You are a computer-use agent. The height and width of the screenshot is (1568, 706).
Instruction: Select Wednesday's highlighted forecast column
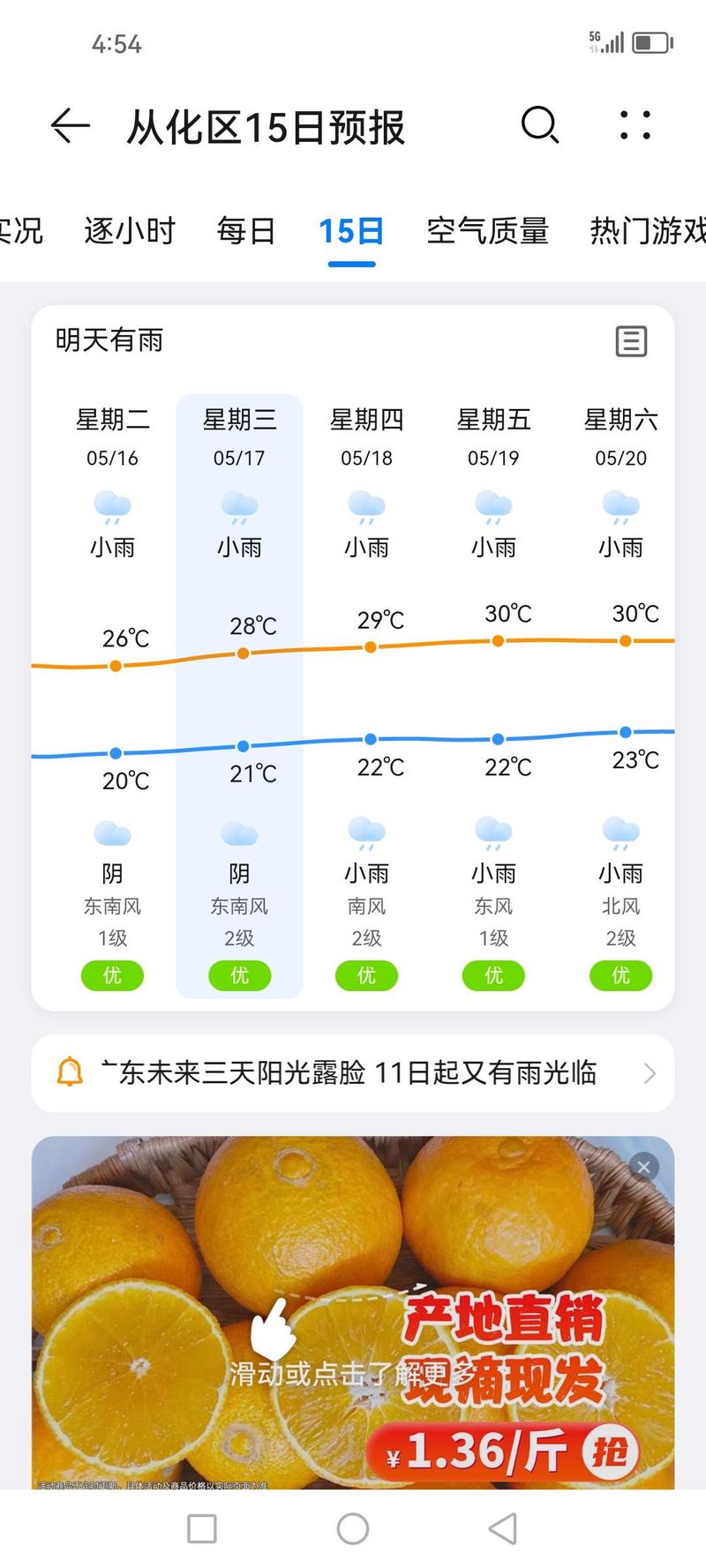click(x=239, y=697)
